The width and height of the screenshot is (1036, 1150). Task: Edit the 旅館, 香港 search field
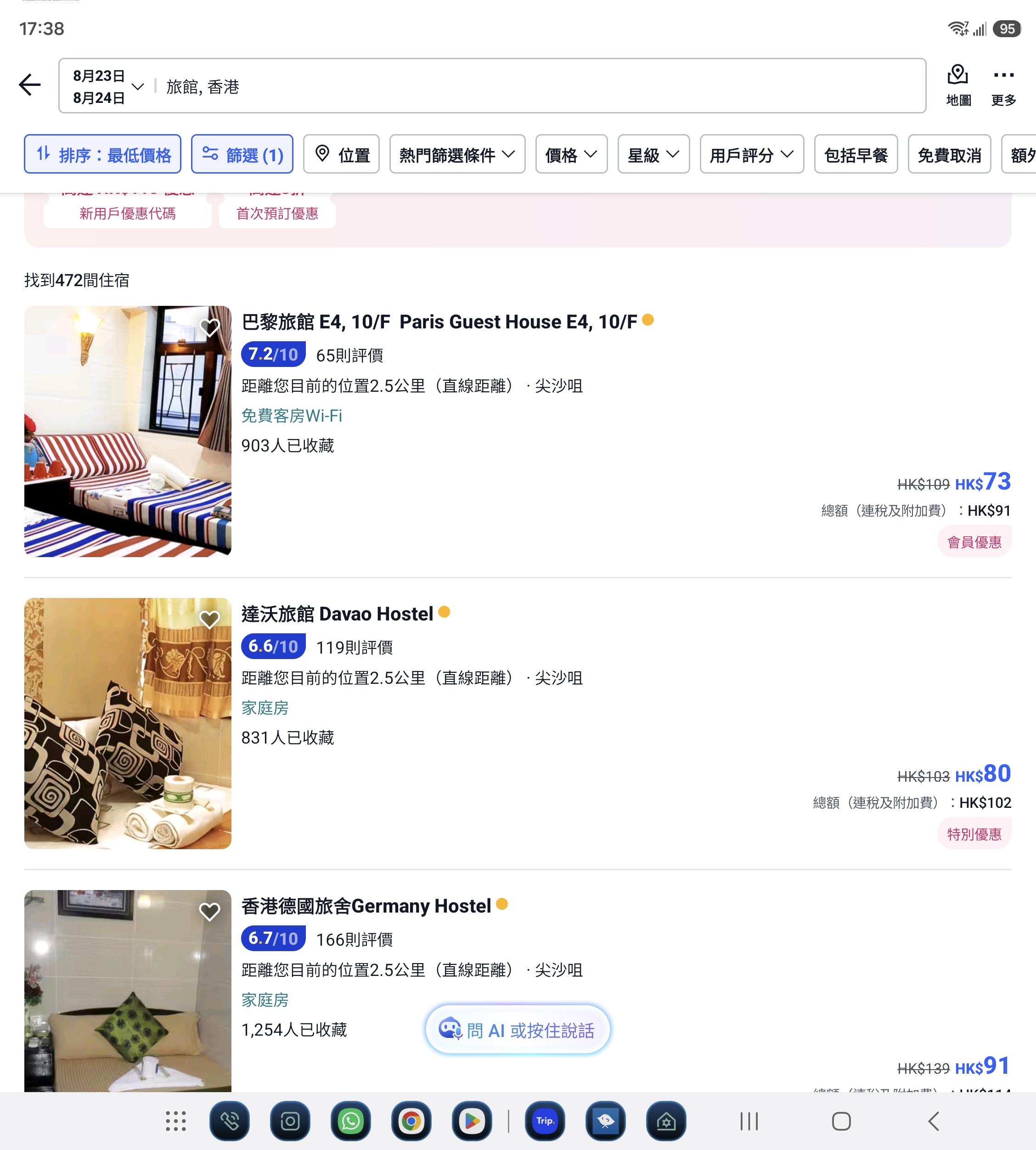point(541,86)
